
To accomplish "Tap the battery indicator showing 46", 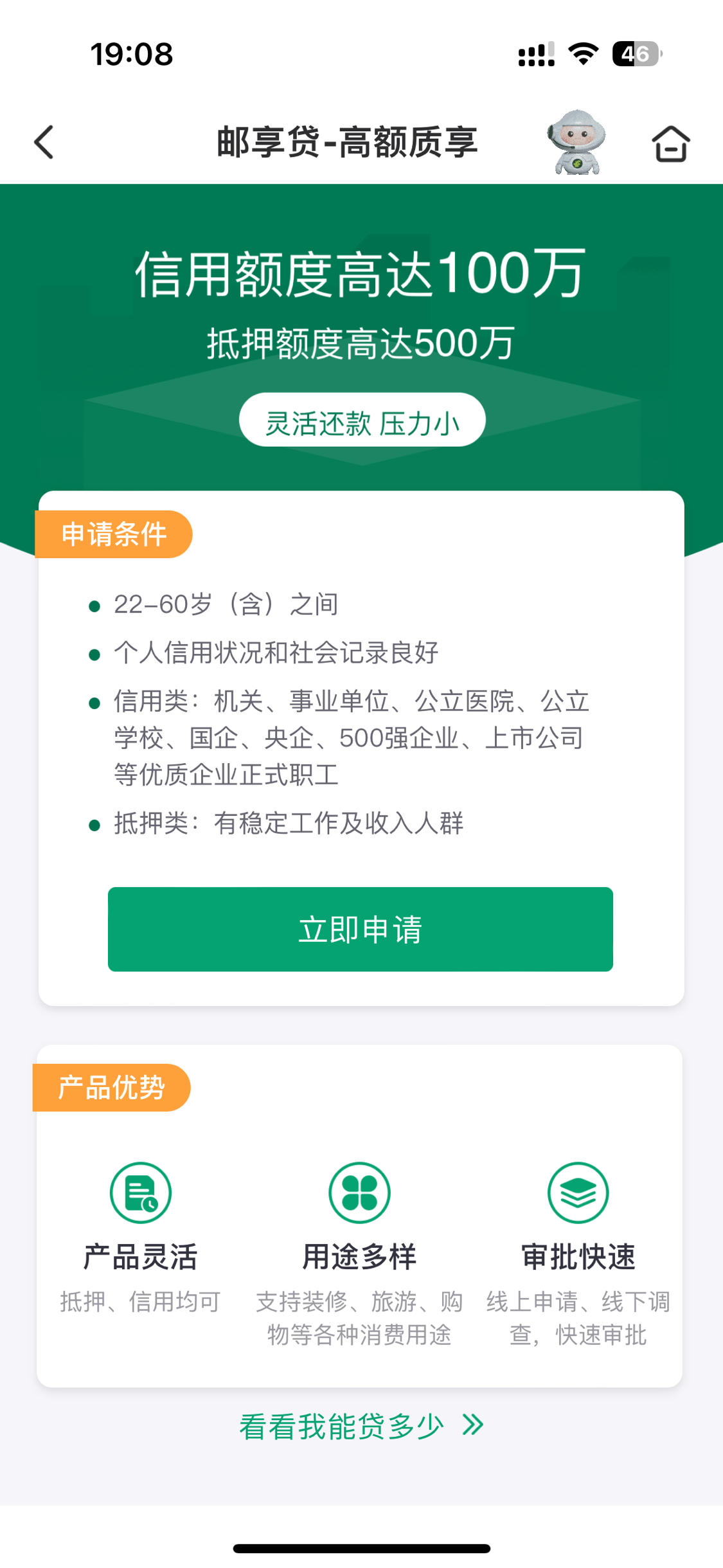I will coord(637,55).
